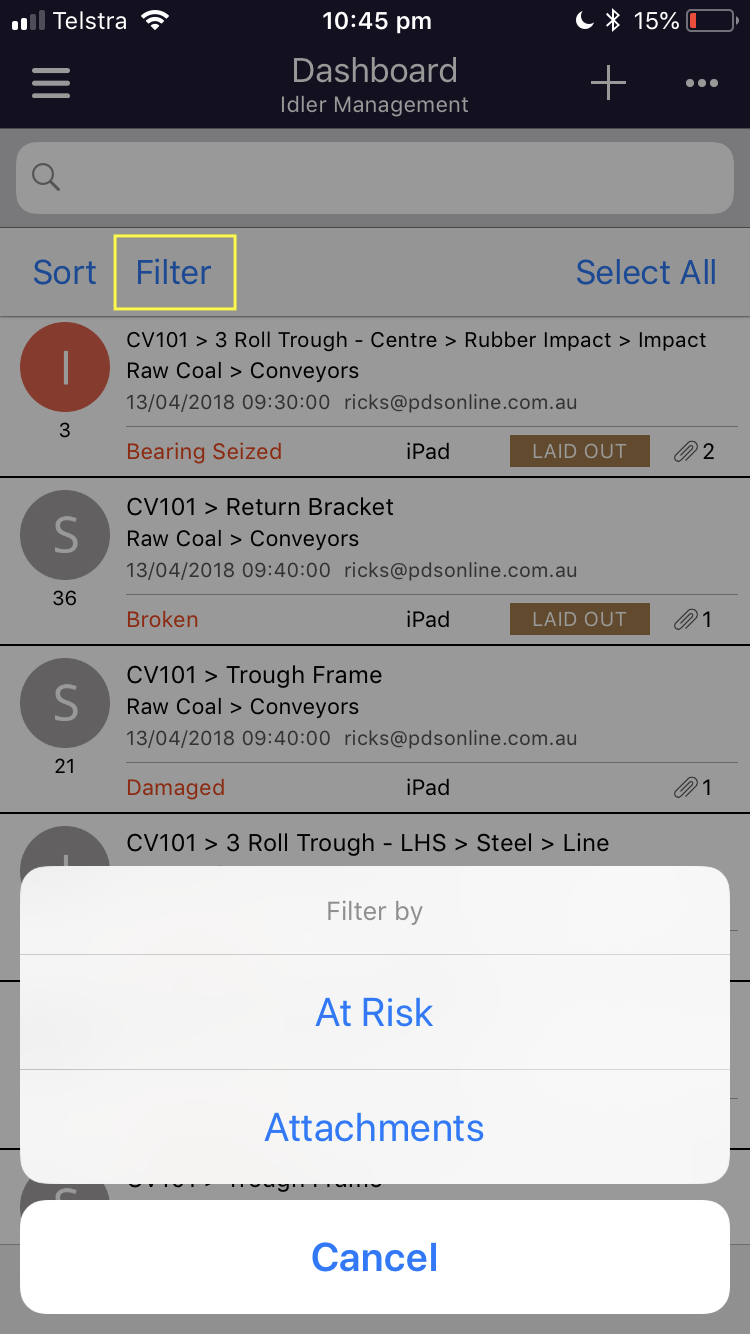Choose the Attachments filter option
The height and width of the screenshot is (1334, 750).
click(x=374, y=1127)
